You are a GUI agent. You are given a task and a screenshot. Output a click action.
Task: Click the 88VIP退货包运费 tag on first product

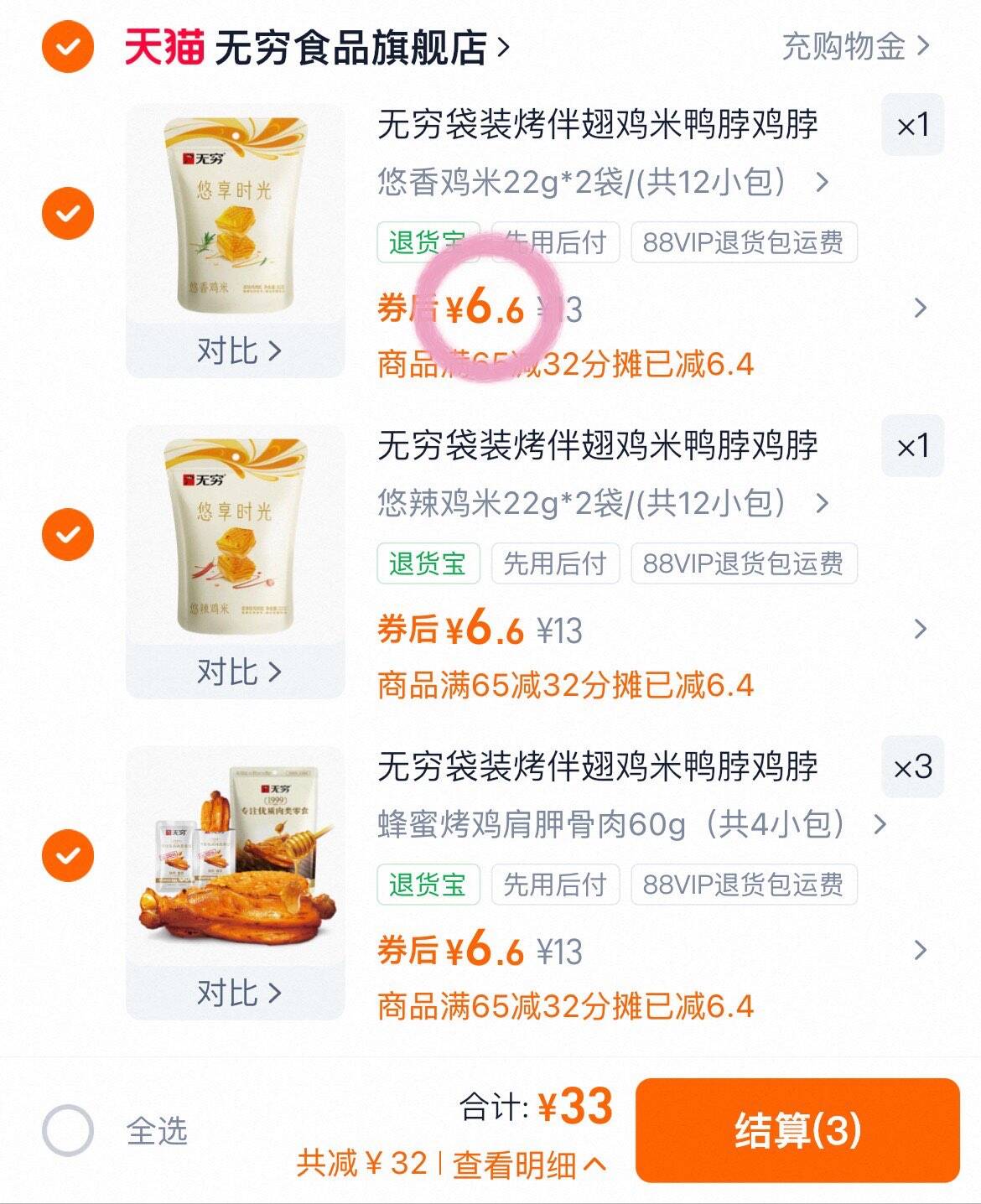click(x=746, y=243)
